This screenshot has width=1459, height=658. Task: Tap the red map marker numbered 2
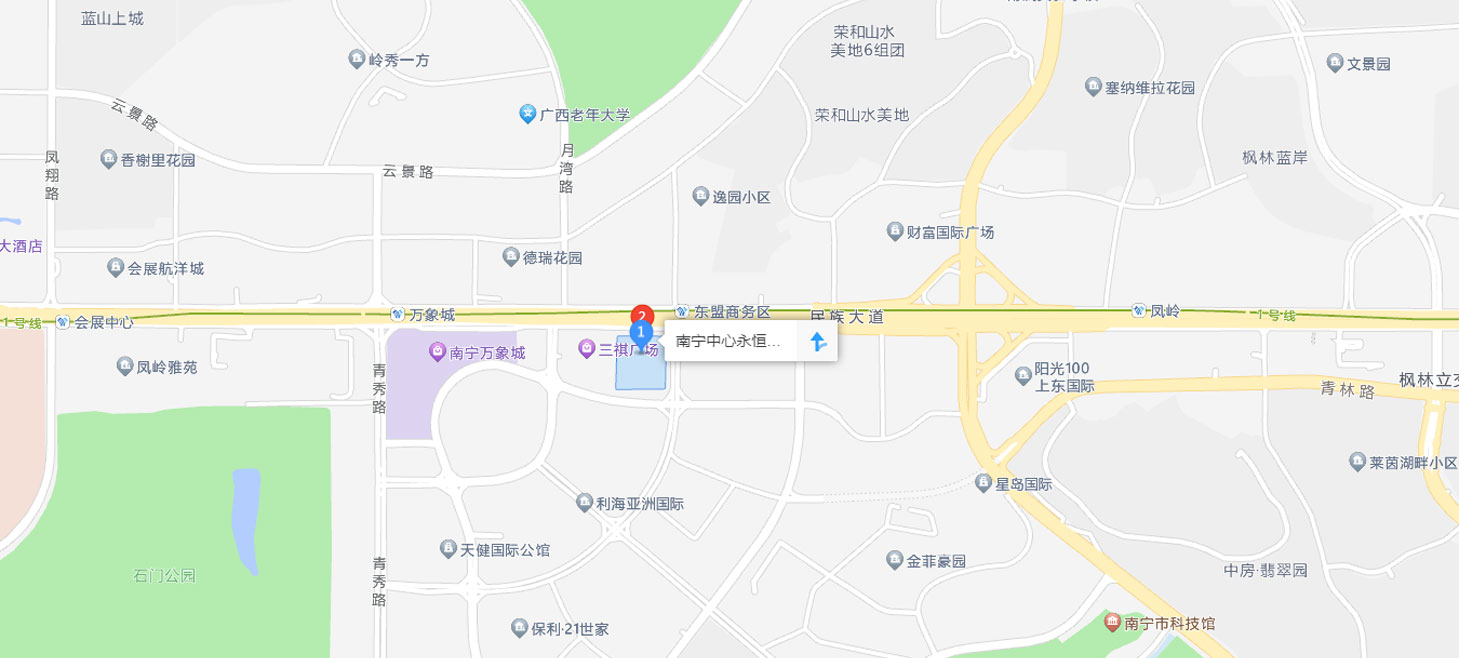(x=645, y=313)
